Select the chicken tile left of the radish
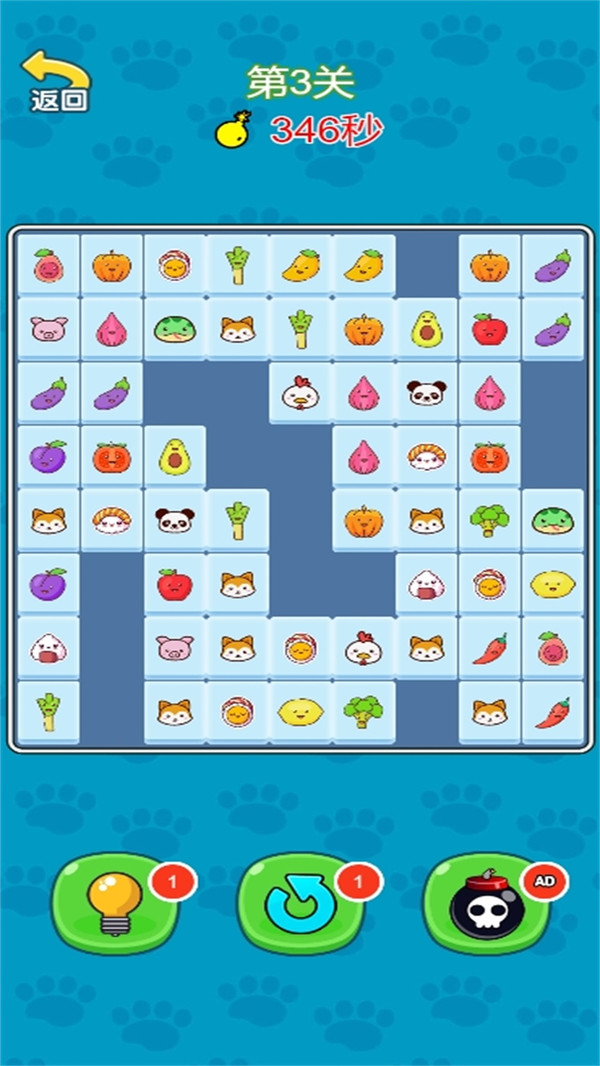 [x=300, y=392]
